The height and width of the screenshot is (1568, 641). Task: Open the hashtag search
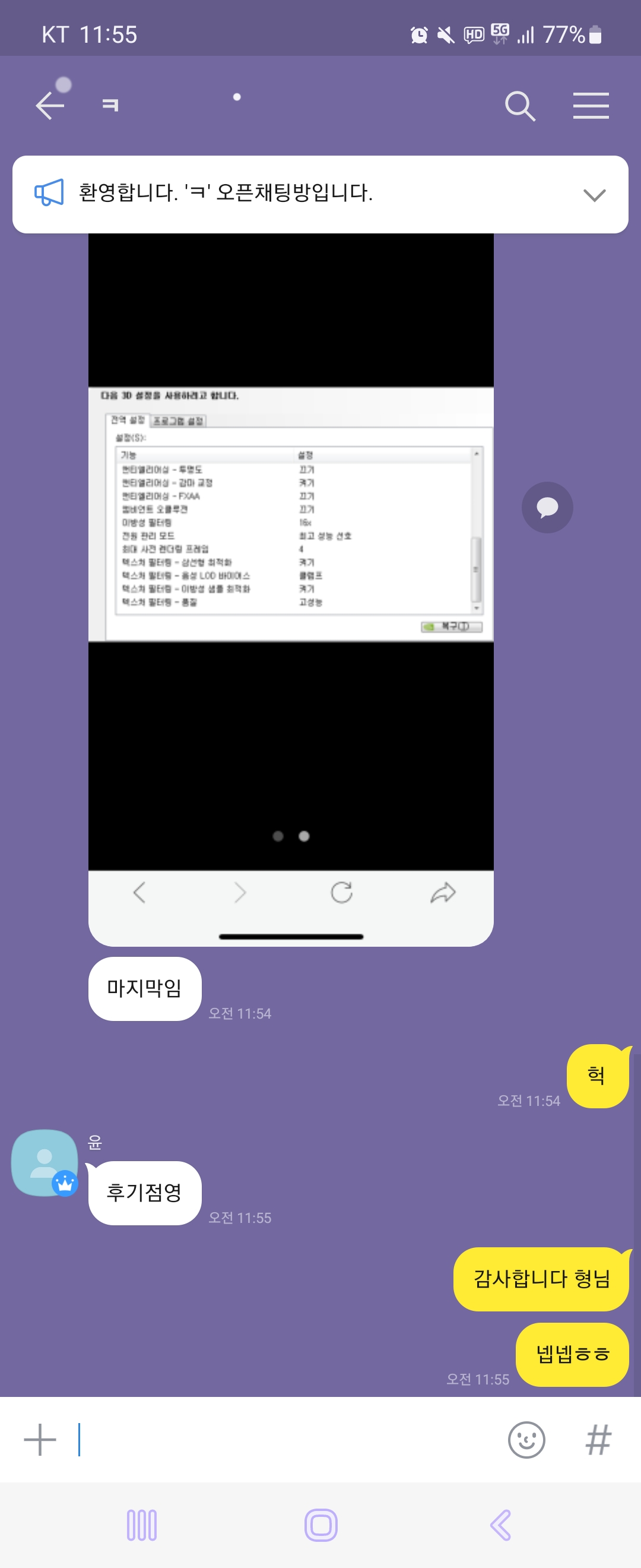coord(598,1440)
